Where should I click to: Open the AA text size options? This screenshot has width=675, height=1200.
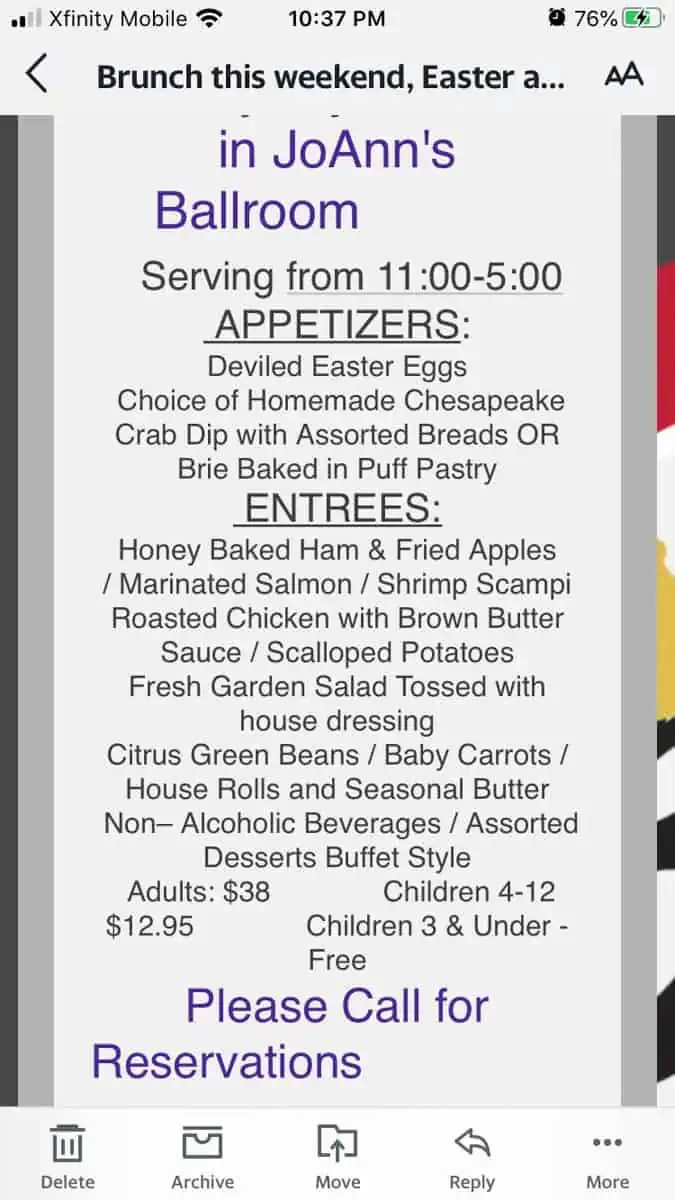624,76
